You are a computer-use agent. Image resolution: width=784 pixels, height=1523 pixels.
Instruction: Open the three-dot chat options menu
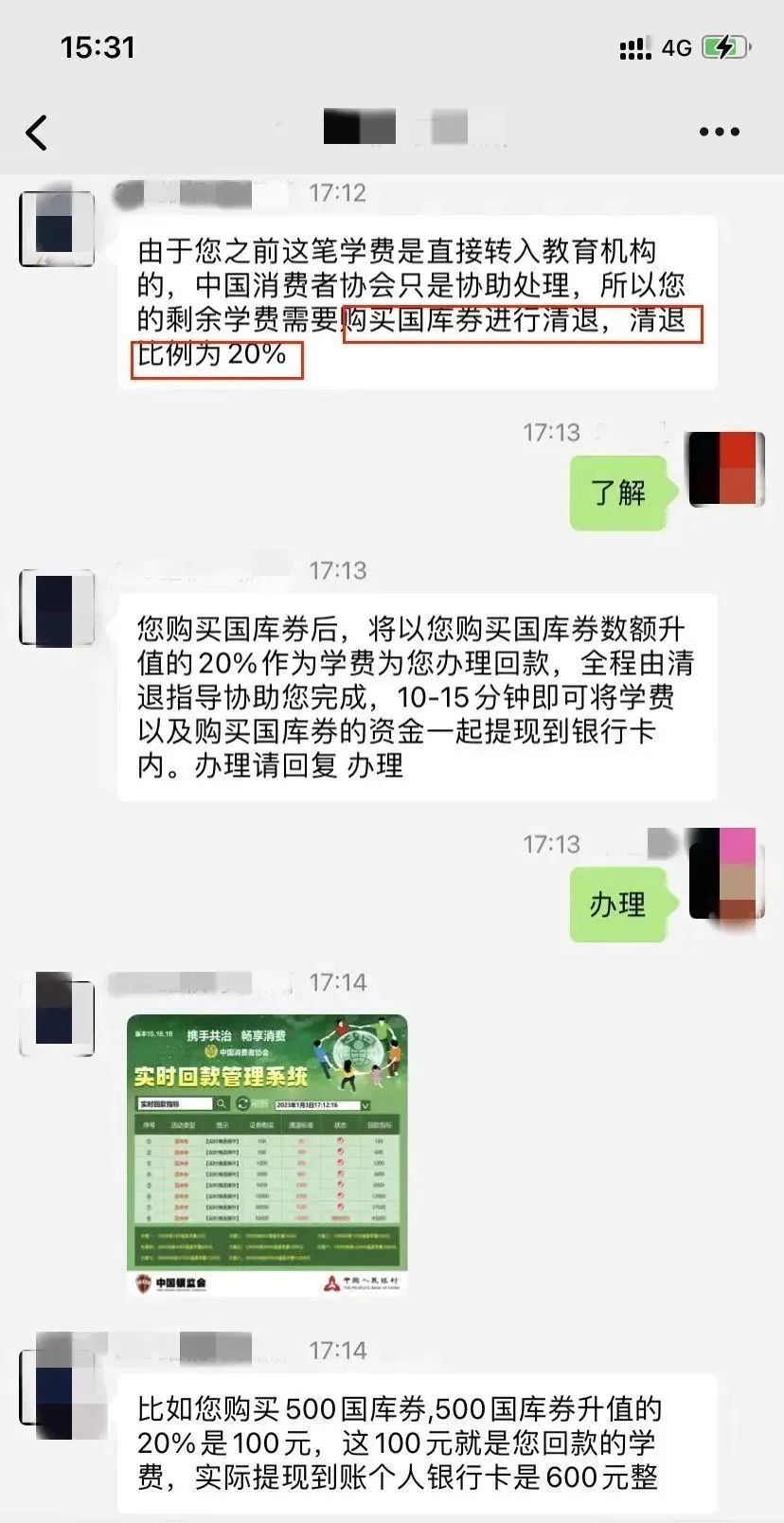pos(719,133)
